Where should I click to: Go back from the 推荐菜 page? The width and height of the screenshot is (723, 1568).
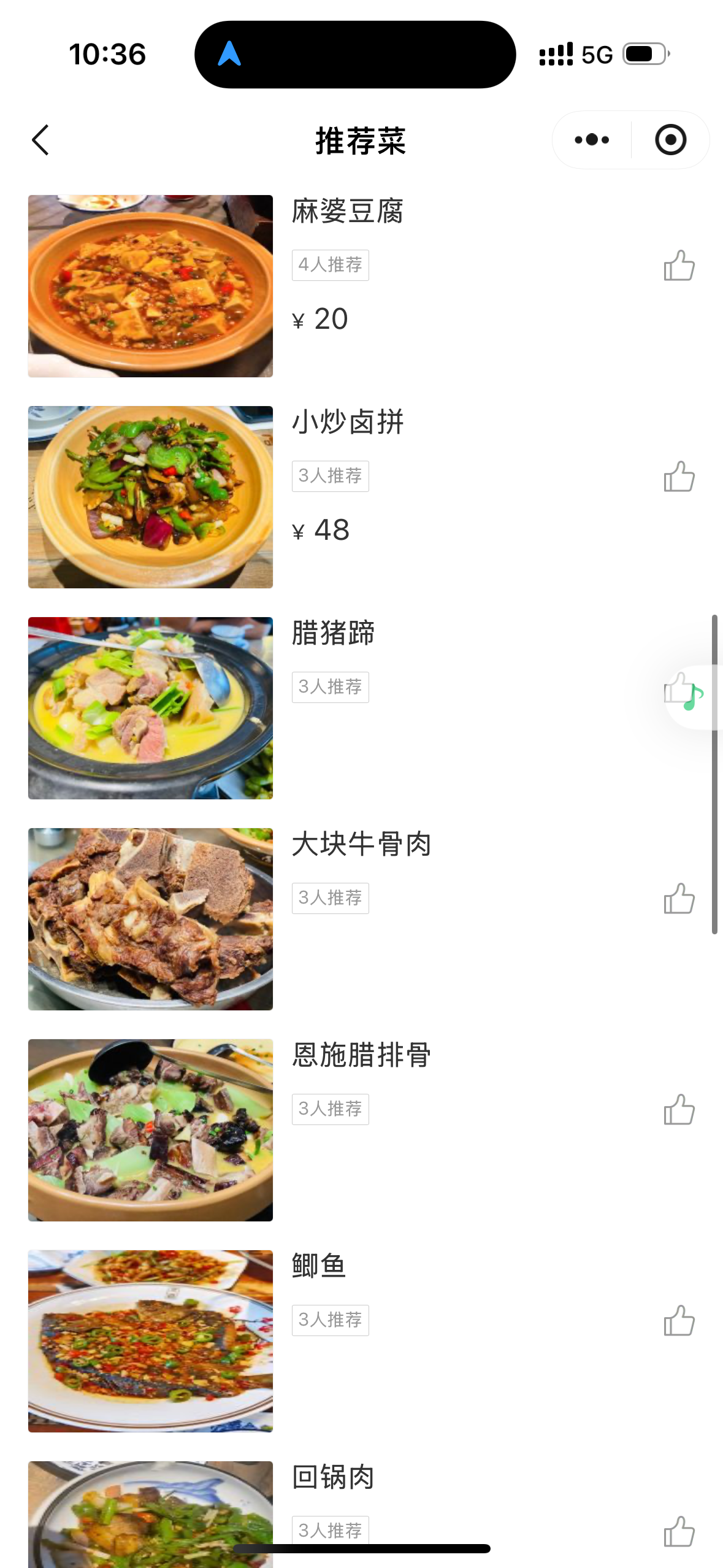[x=40, y=140]
